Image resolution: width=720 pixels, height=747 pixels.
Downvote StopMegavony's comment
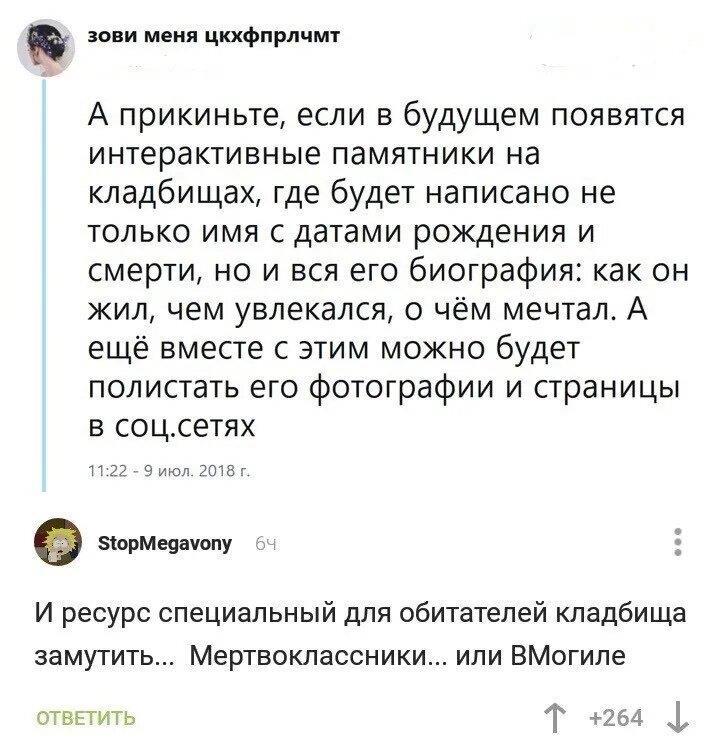point(679,718)
